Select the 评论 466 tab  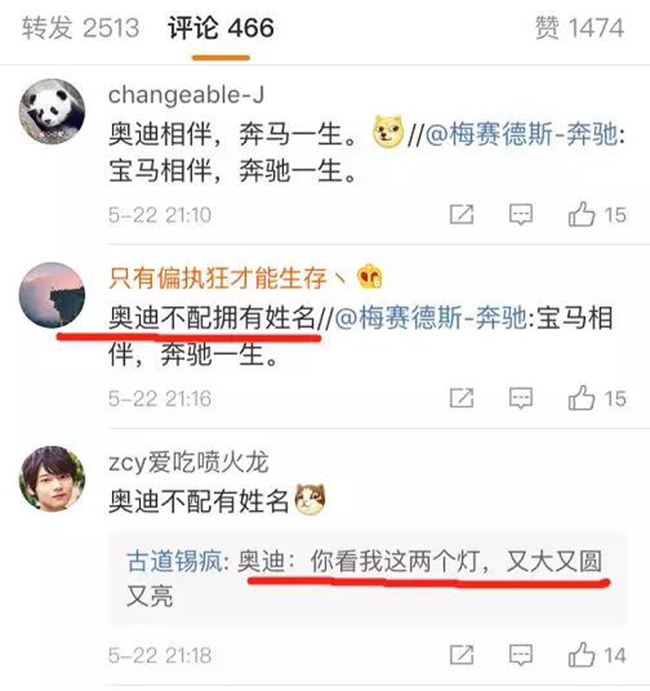point(221,28)
